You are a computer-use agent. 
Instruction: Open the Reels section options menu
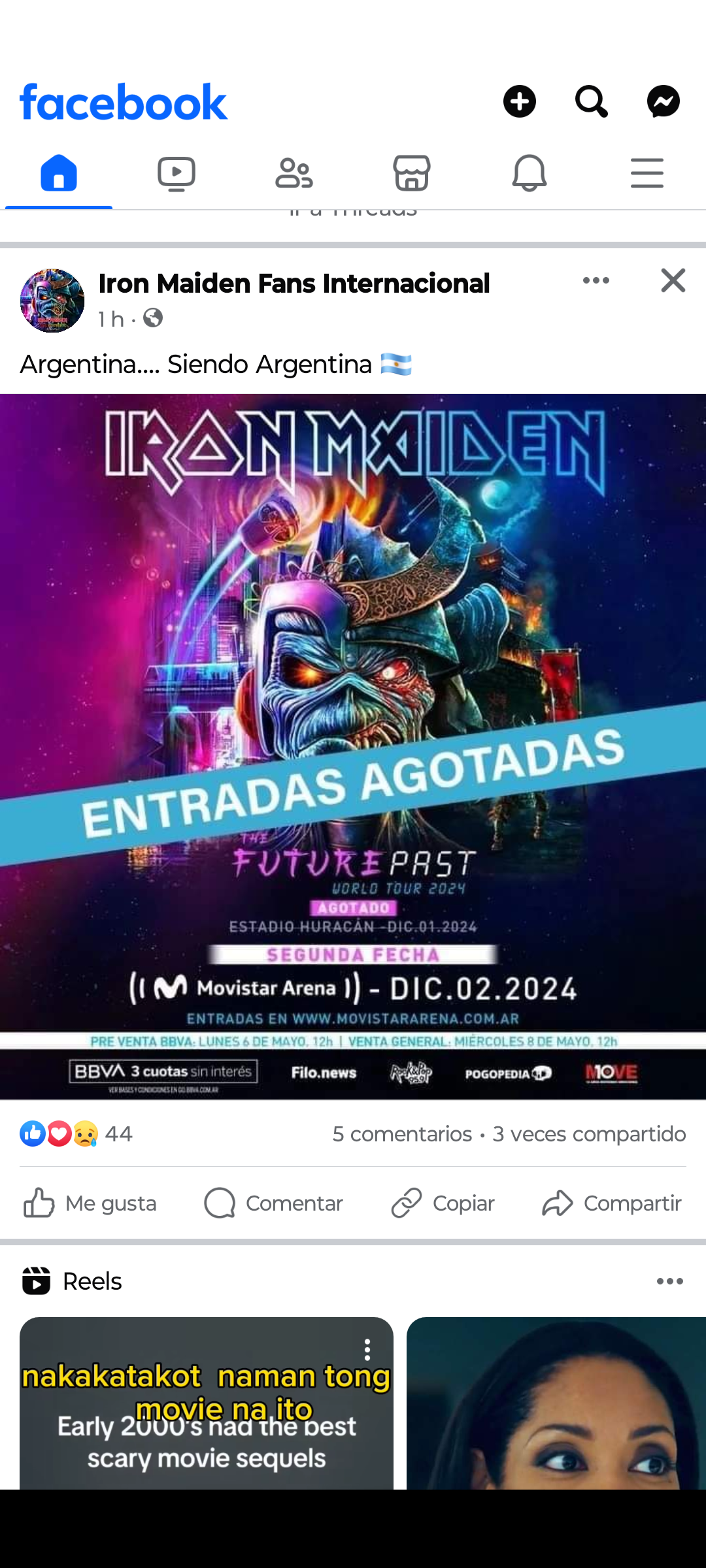click(x=670, y=1281)
